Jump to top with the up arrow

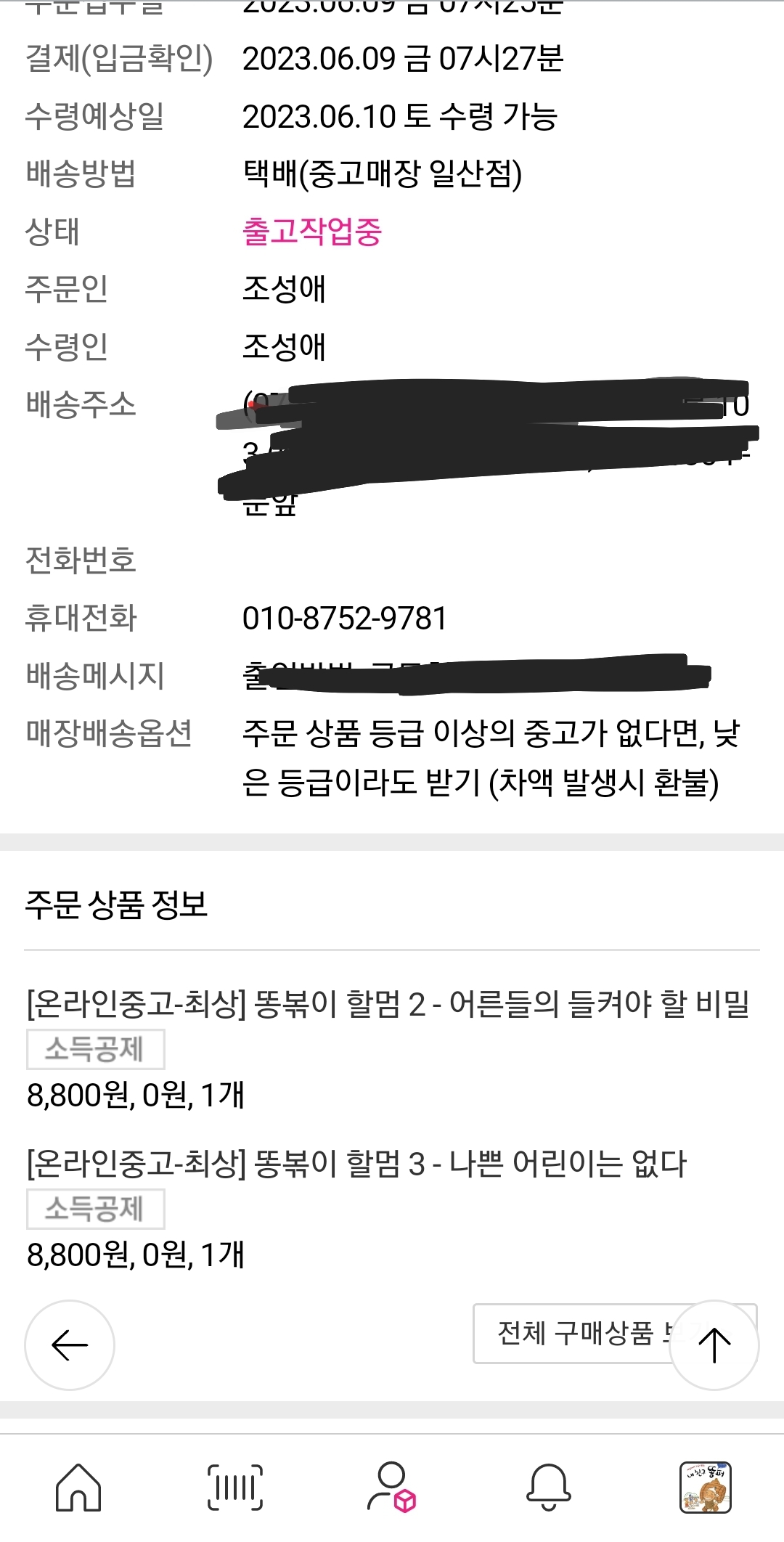(714, 1345)
